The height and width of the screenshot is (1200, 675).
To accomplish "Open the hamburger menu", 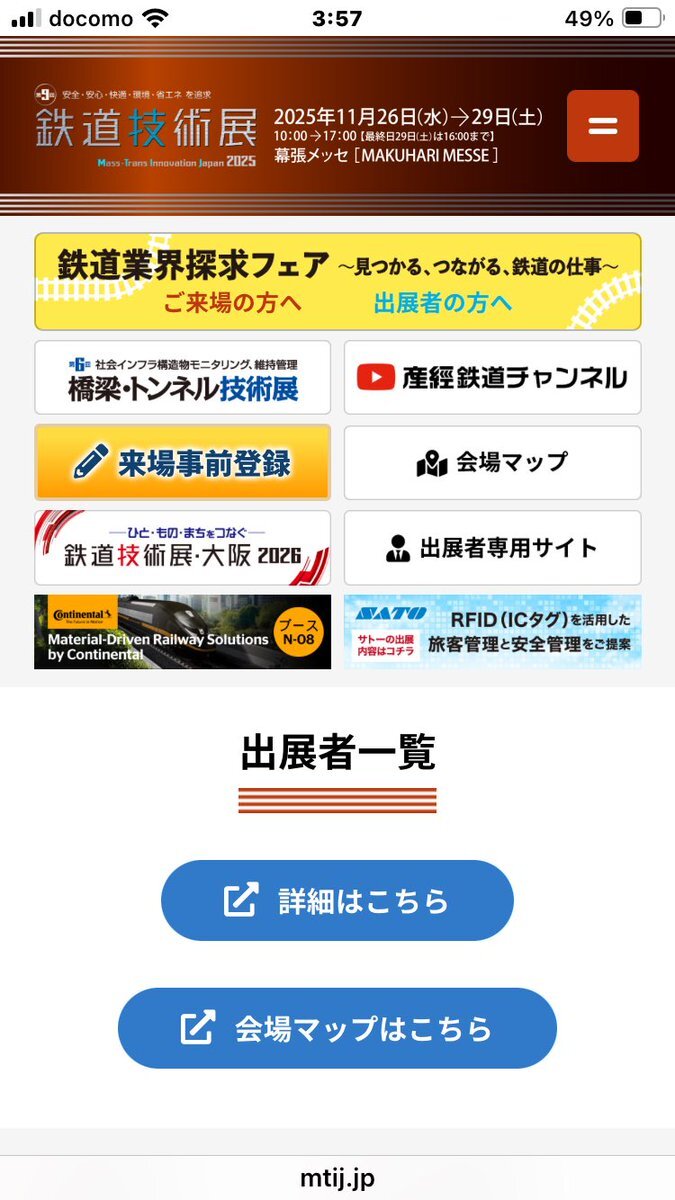I will tap(602, 126).
